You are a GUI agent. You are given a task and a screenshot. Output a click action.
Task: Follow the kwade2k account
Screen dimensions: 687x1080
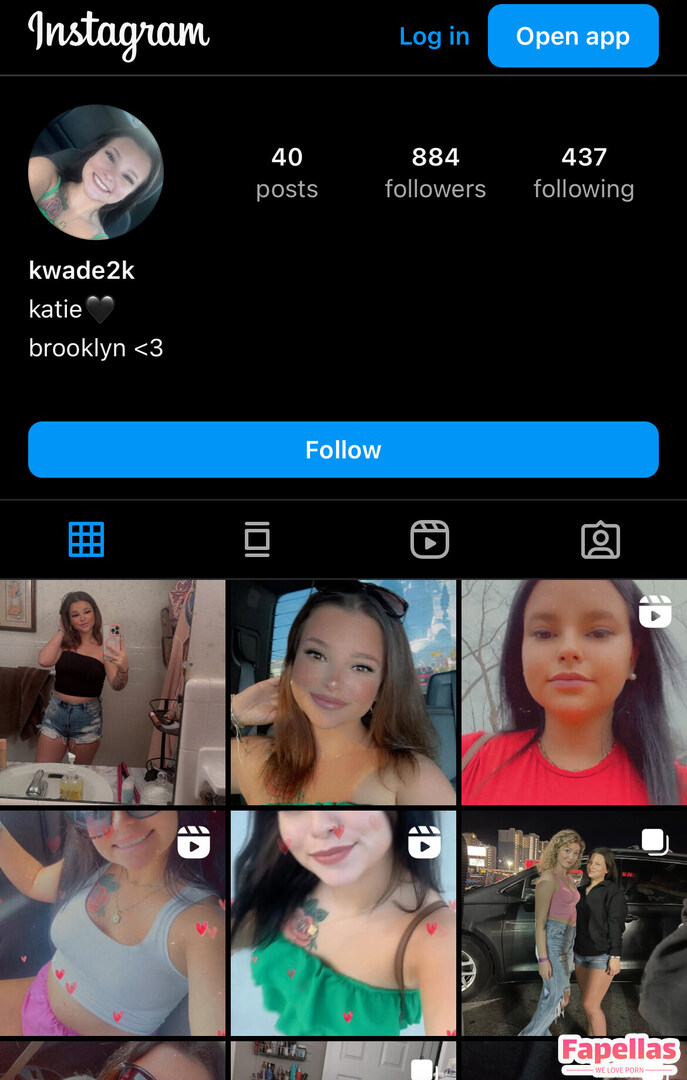pyautogui.click(x=343, y=450)
